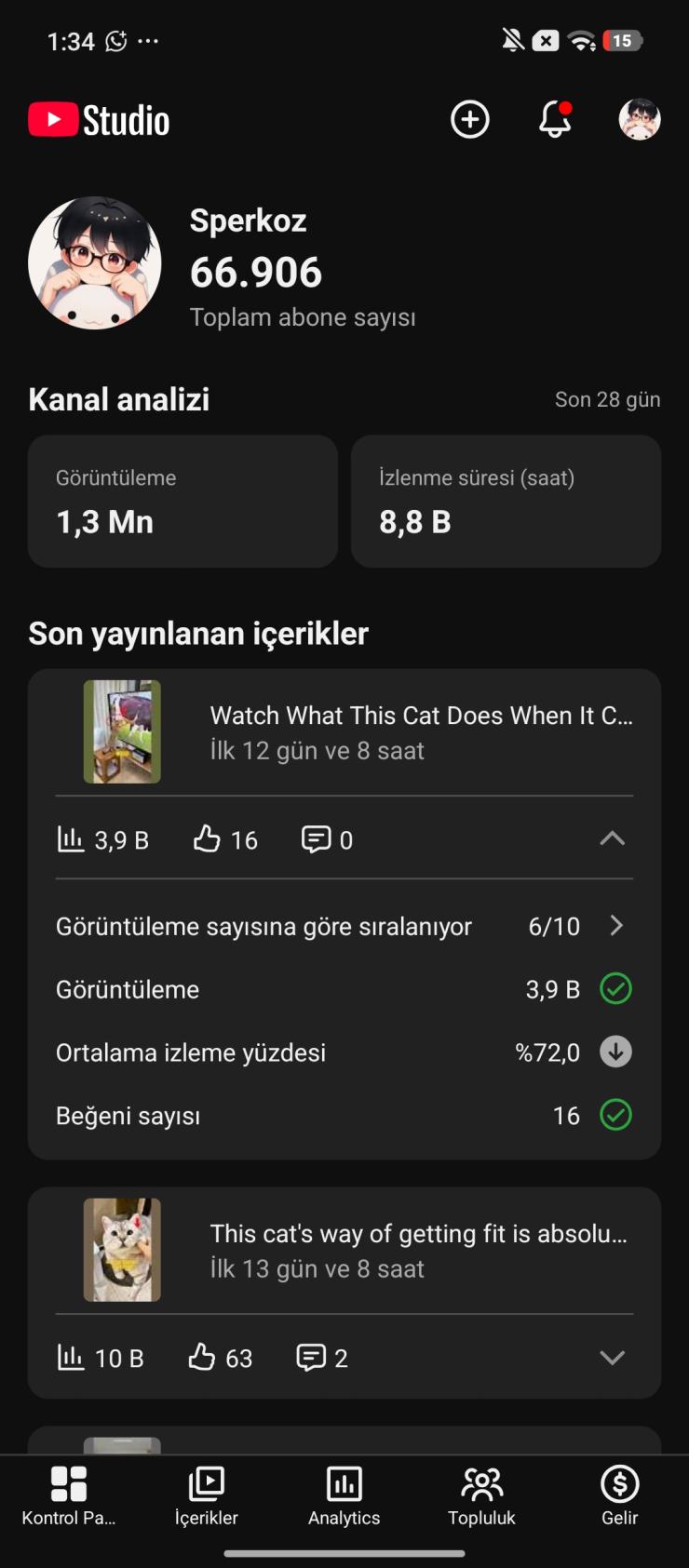Tap the Sperkoz channel avatar at top right

point(640,119)
